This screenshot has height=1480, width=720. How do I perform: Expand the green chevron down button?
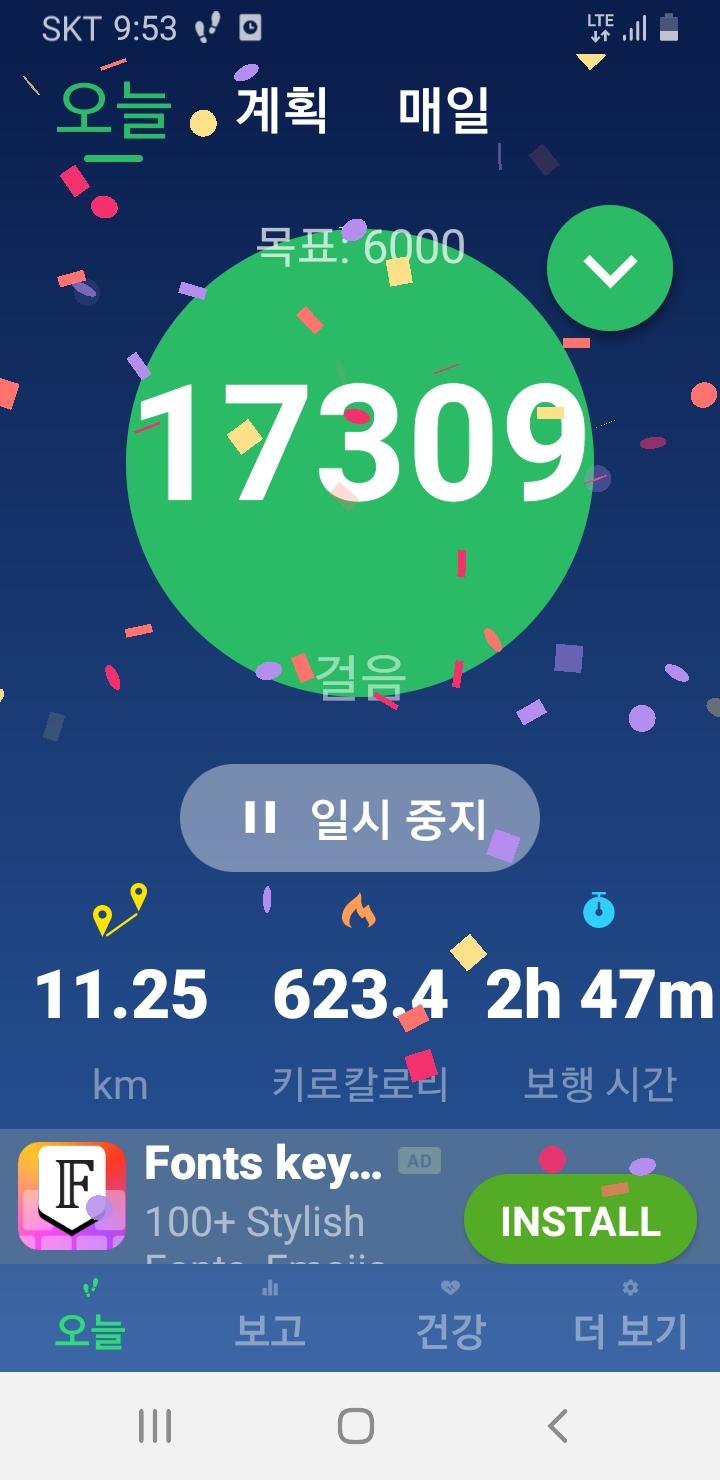(x=609, y=268)
